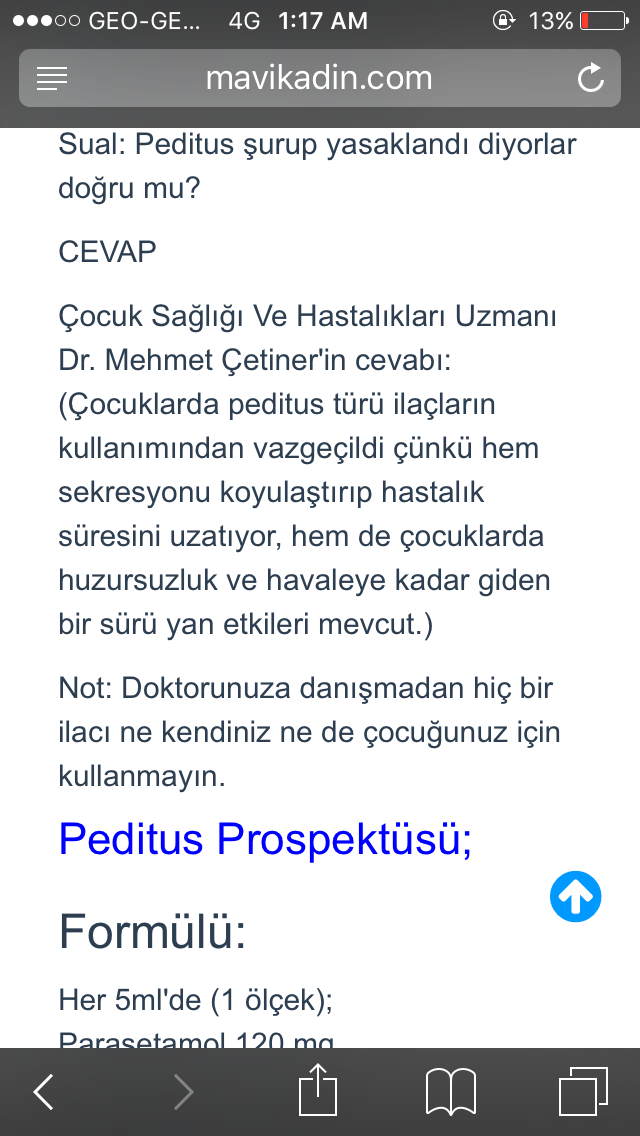Screen dimensions: 640x1136
Task: Open the share sheet
Action: (x=318, y=1090)
